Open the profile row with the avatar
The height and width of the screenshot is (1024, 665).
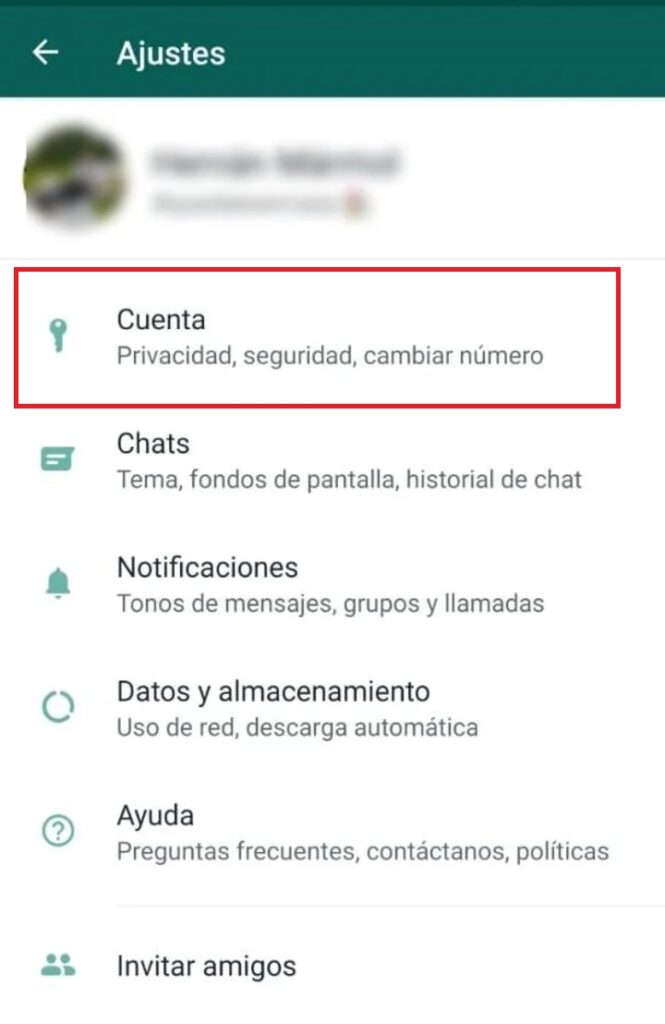270,178
